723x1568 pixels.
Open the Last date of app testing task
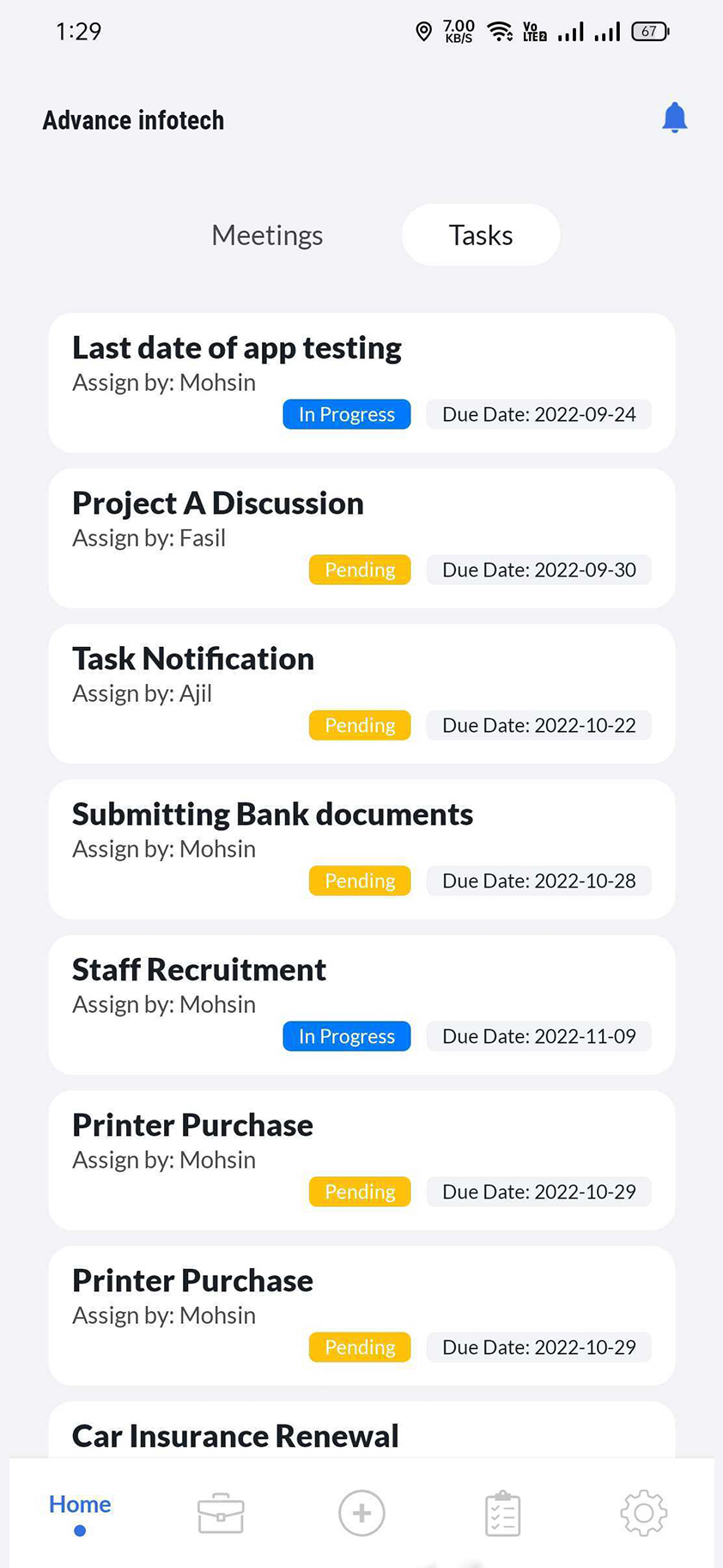[361, 382]
